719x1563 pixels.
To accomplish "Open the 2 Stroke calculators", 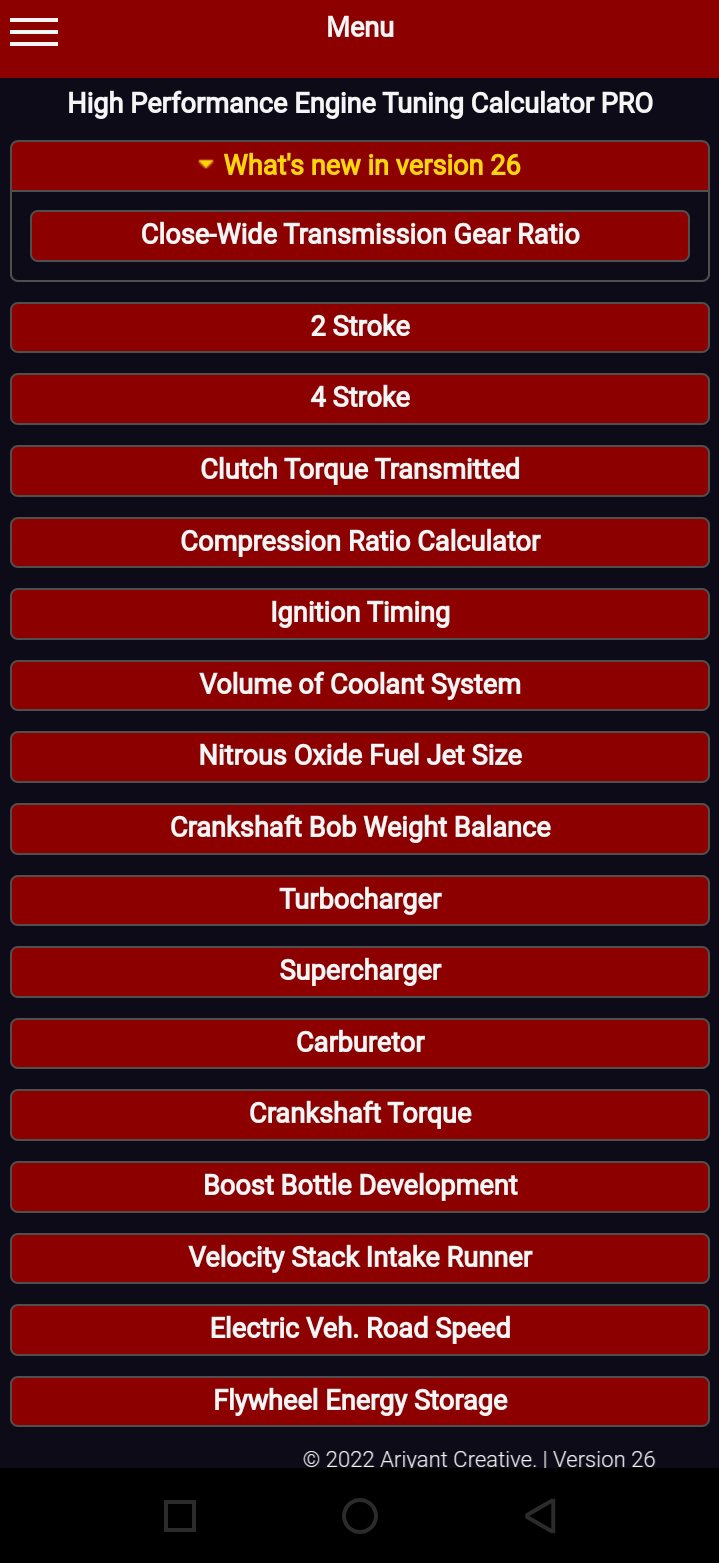I will 360,327.
